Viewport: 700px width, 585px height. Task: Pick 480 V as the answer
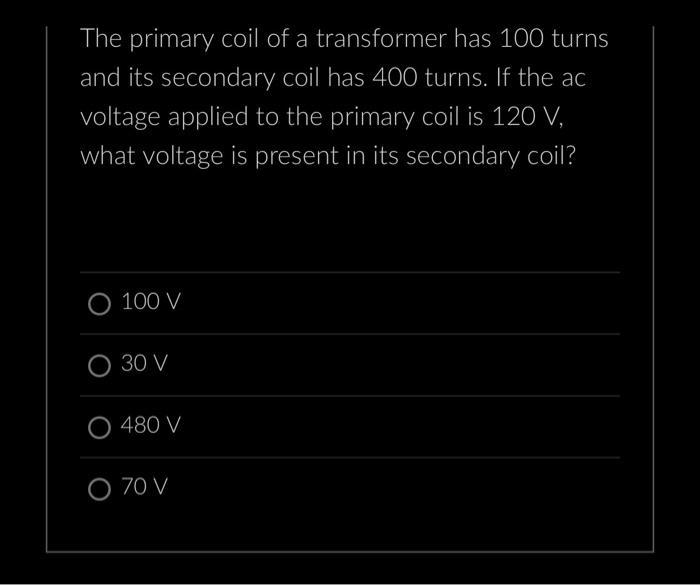pyautogui.click(x=100, y=428)
